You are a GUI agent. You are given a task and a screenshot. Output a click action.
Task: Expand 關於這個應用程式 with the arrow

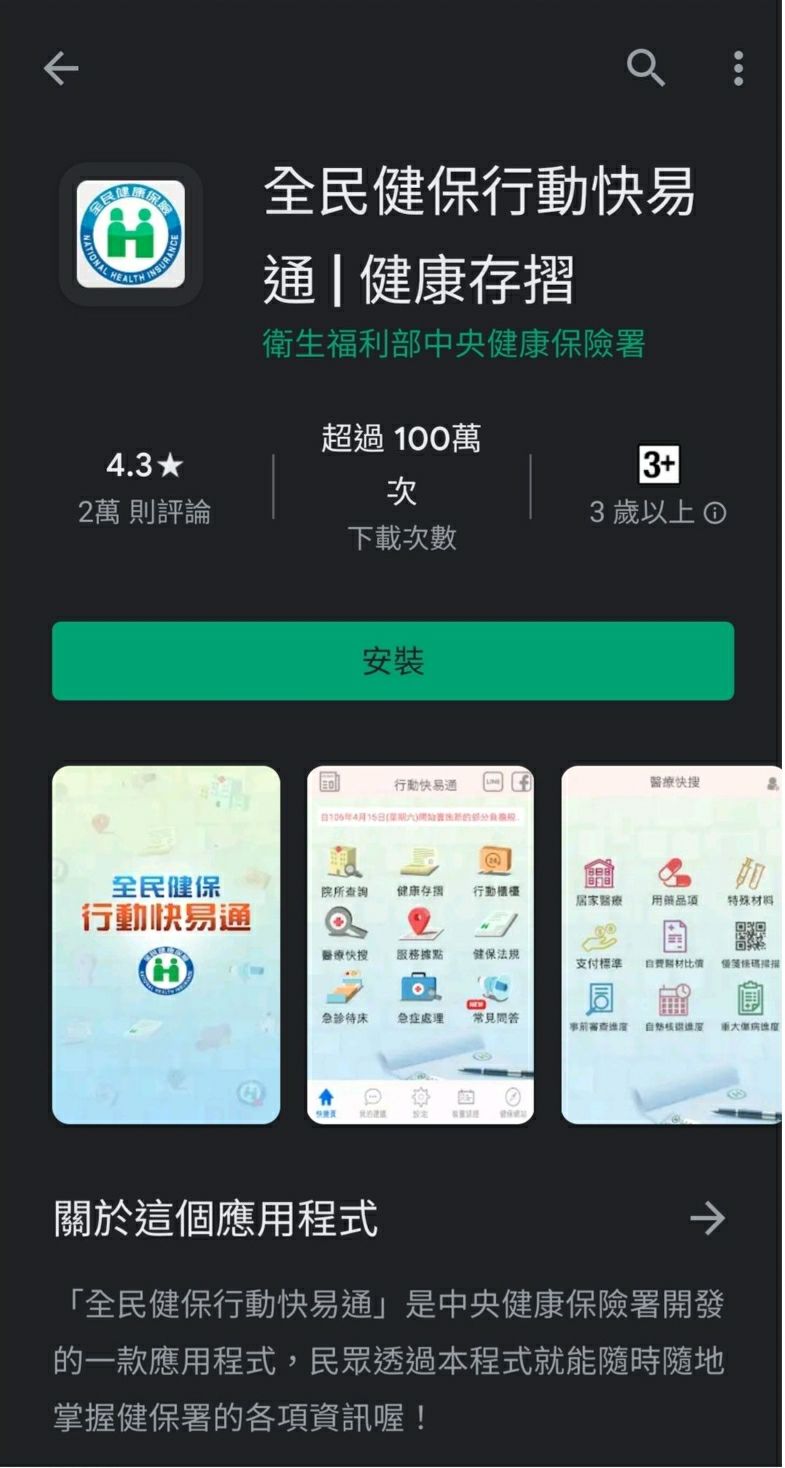[707, 1218]
